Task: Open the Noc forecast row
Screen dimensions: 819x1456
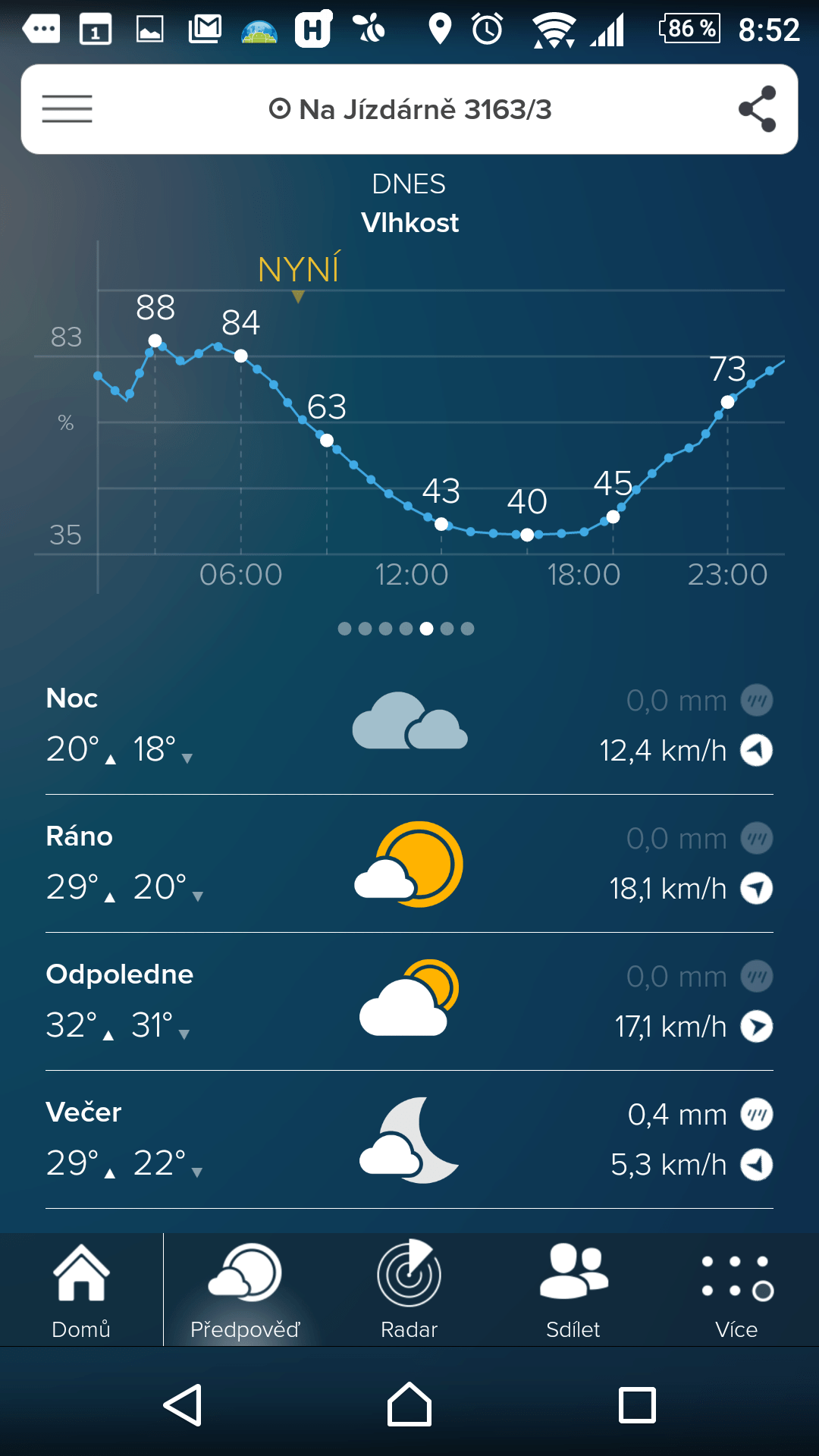Action: pos(409,726)
